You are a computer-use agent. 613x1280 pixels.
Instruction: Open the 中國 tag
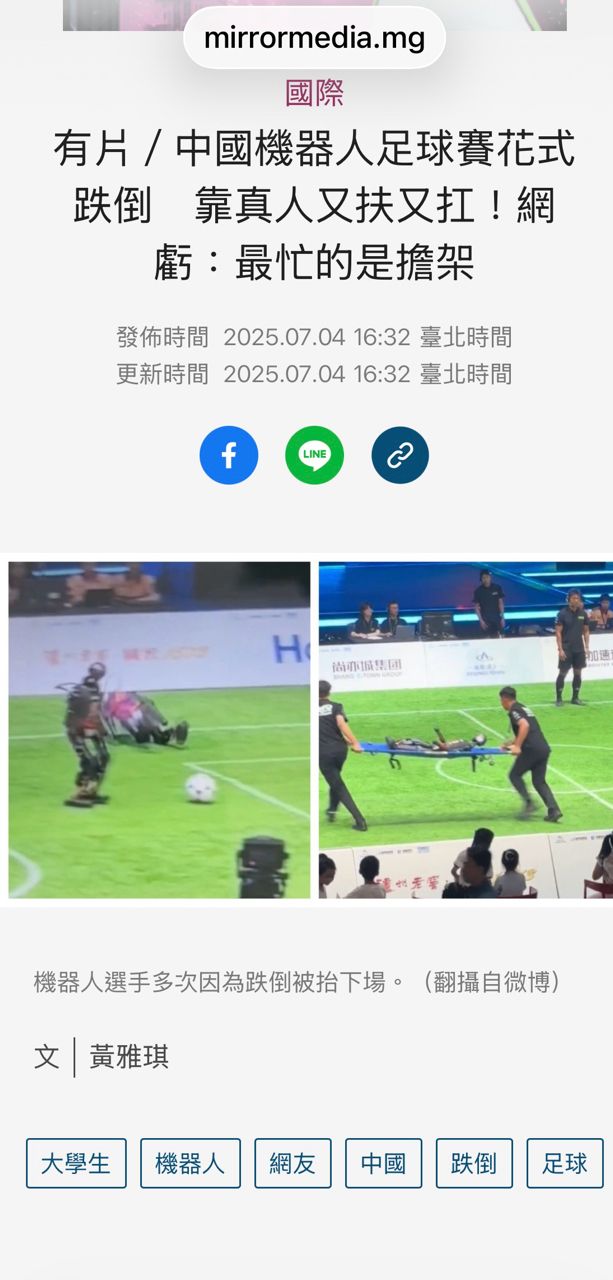point(384,1163)
